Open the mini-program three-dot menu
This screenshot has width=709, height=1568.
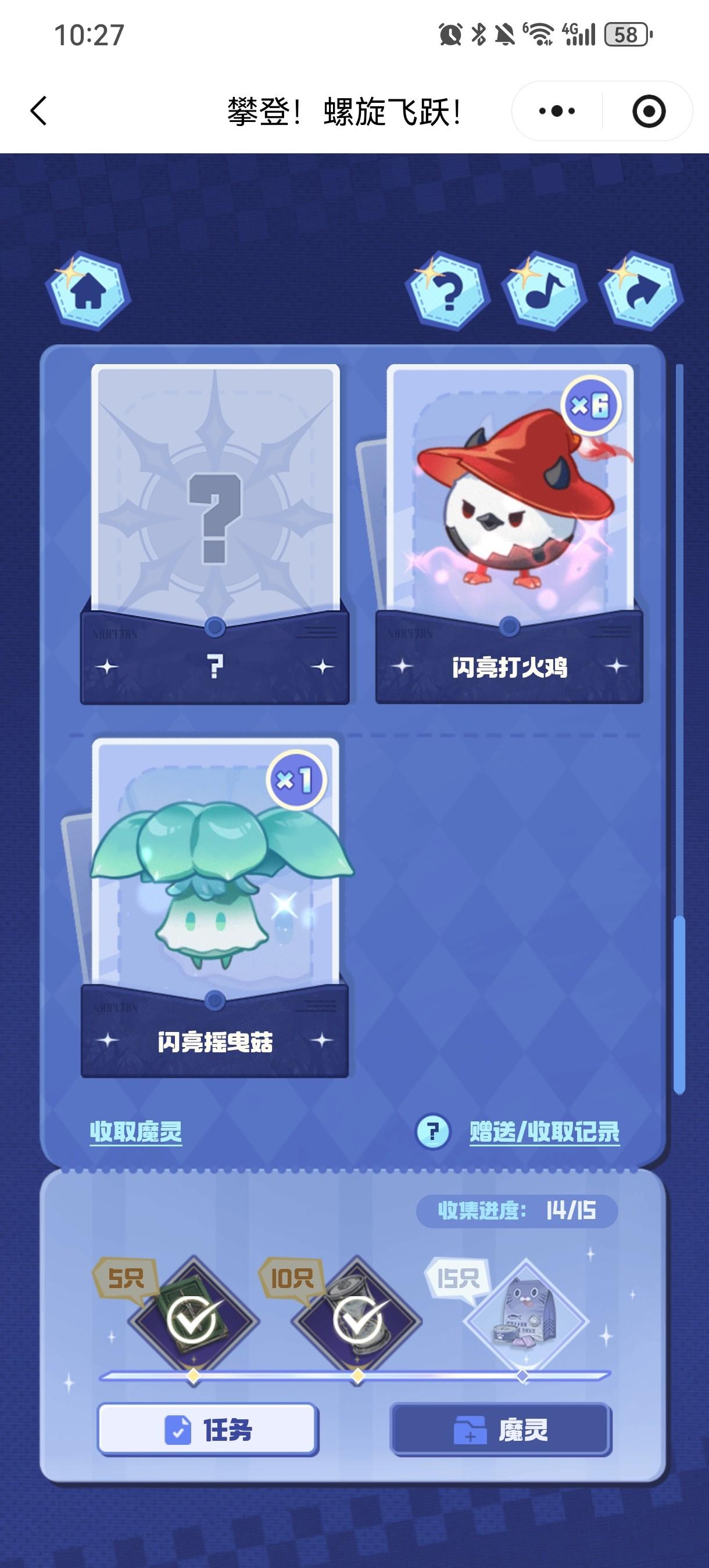pos(557,112)
